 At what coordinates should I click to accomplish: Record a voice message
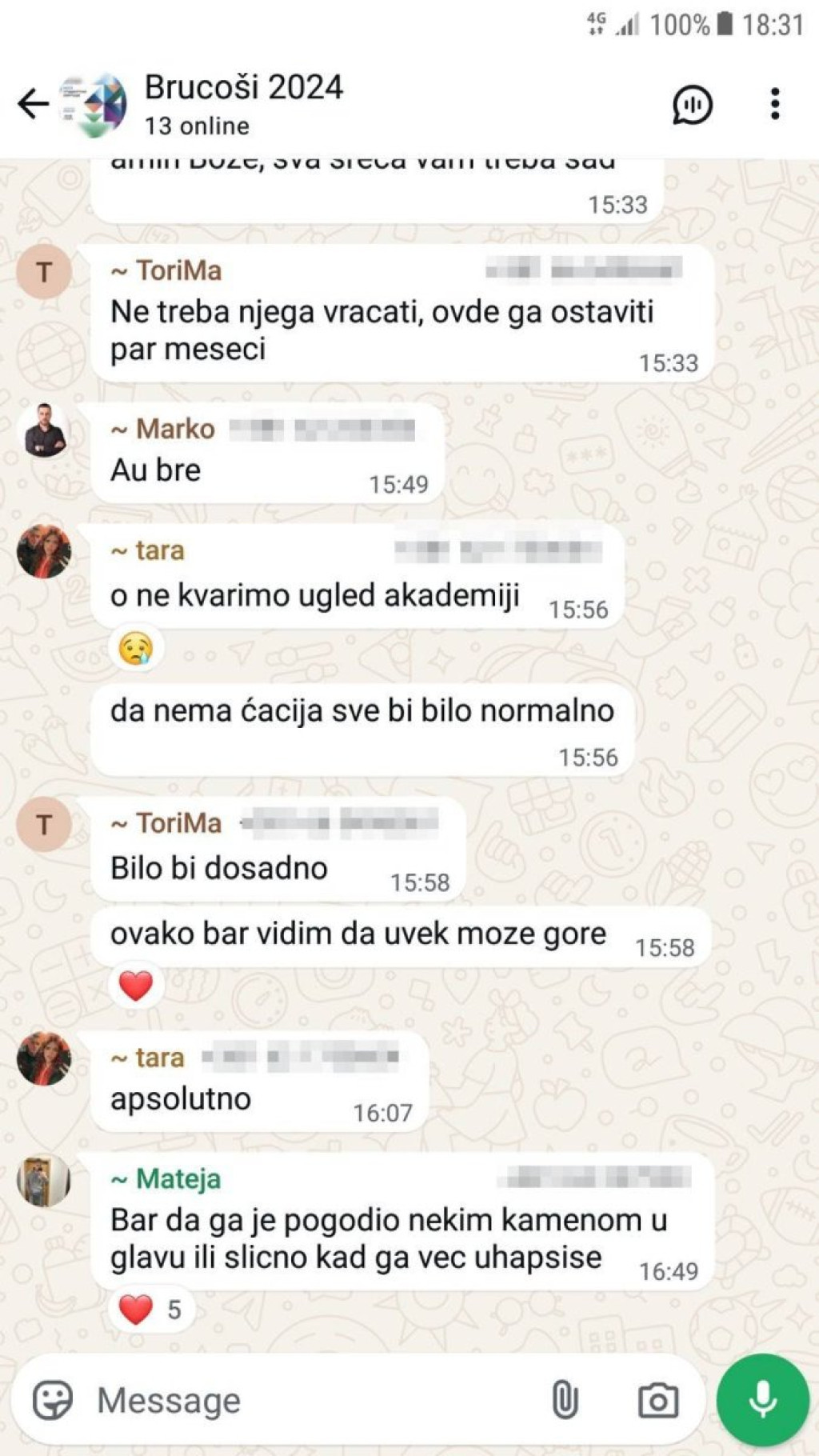pos(762,1400)
